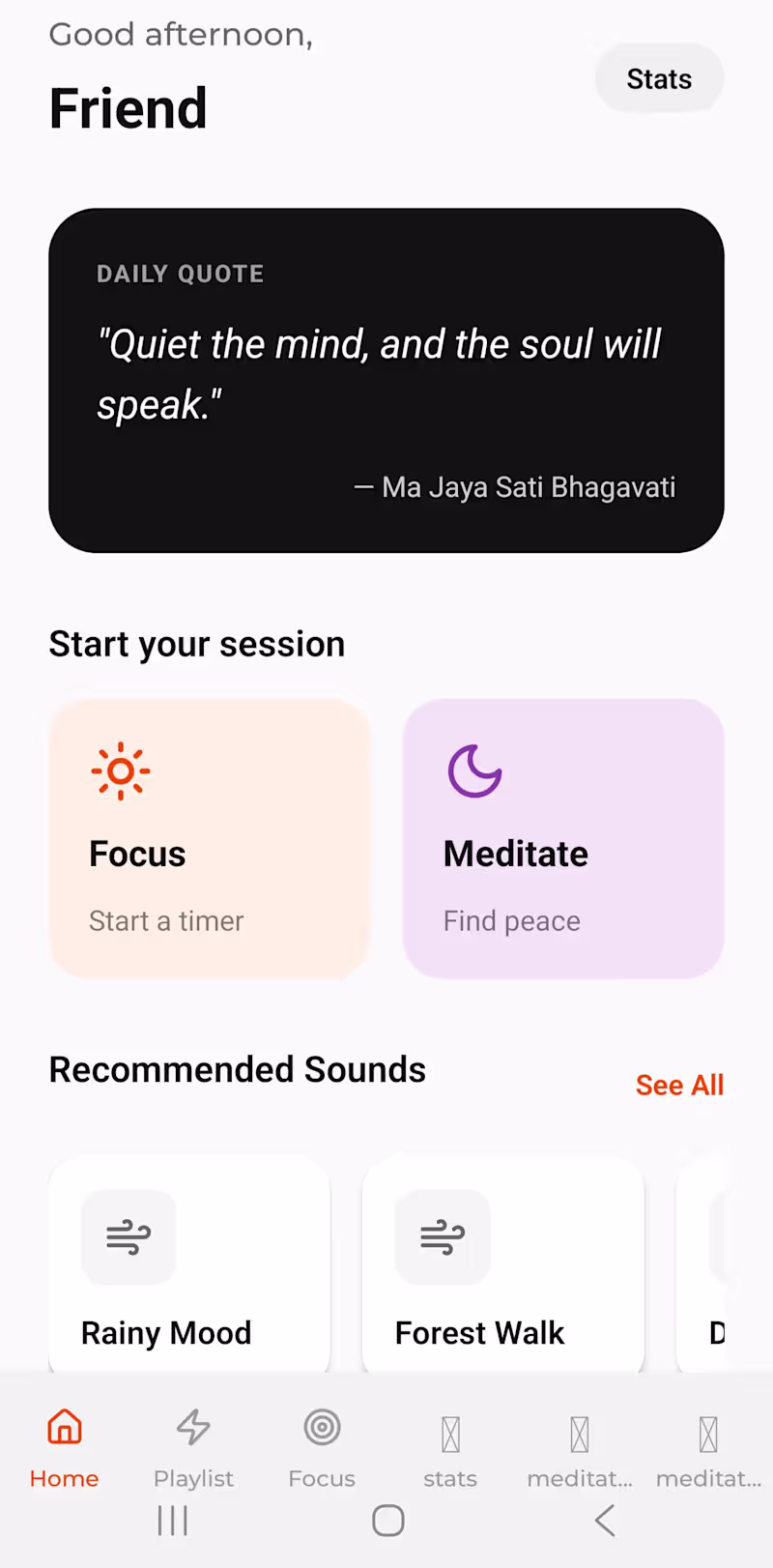Tap the Rainy Mood sound thumbnail

pos(188,1264)
